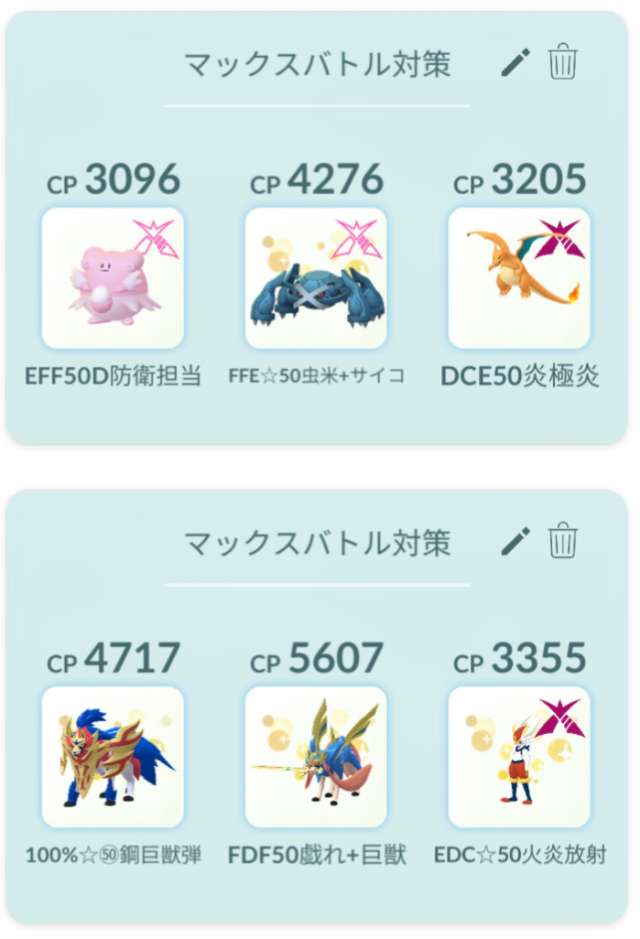Edit the name of the party with Blissey
This screenshot has height=939, width=640.
tap(515, 64)
